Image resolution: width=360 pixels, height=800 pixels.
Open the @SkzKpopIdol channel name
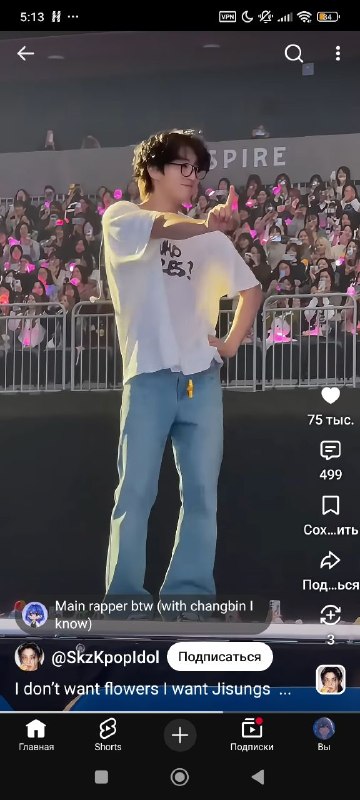pos(106,657)
